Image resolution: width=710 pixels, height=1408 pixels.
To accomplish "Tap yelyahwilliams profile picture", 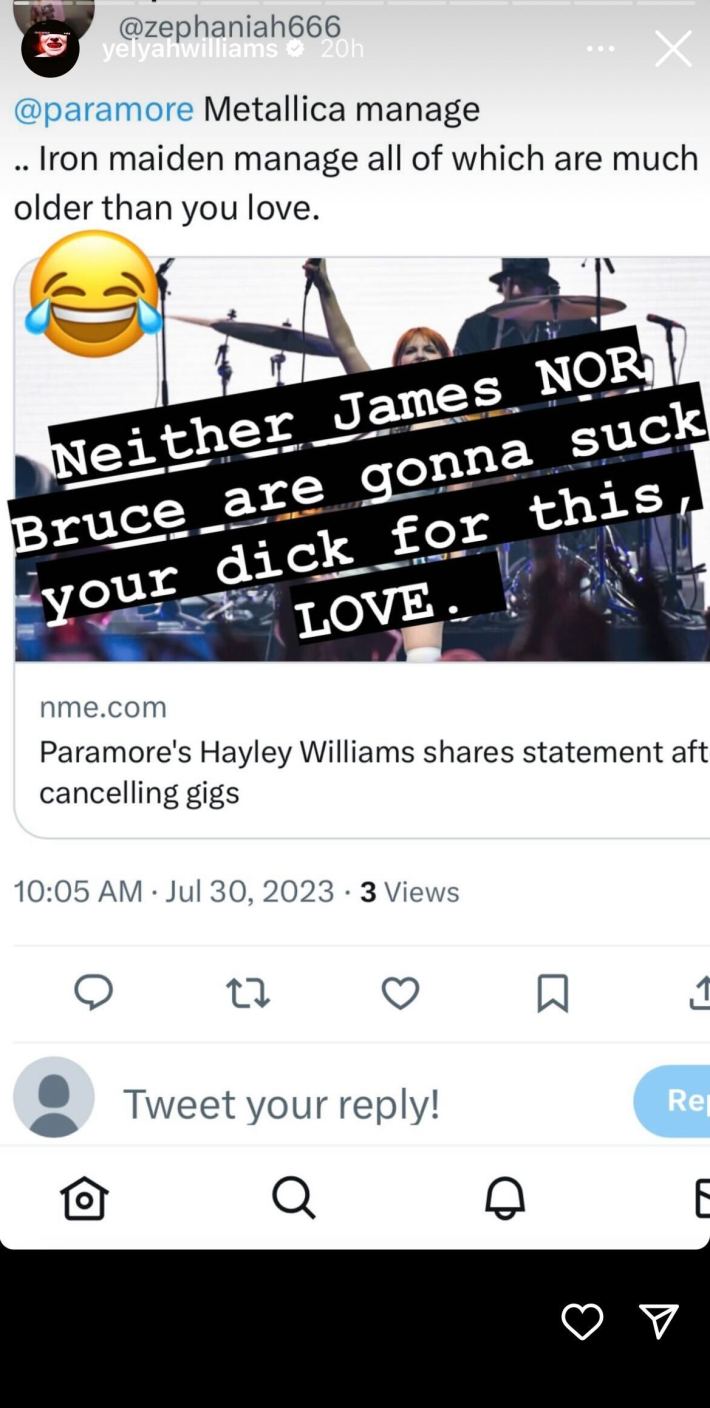I will point(50,49).
